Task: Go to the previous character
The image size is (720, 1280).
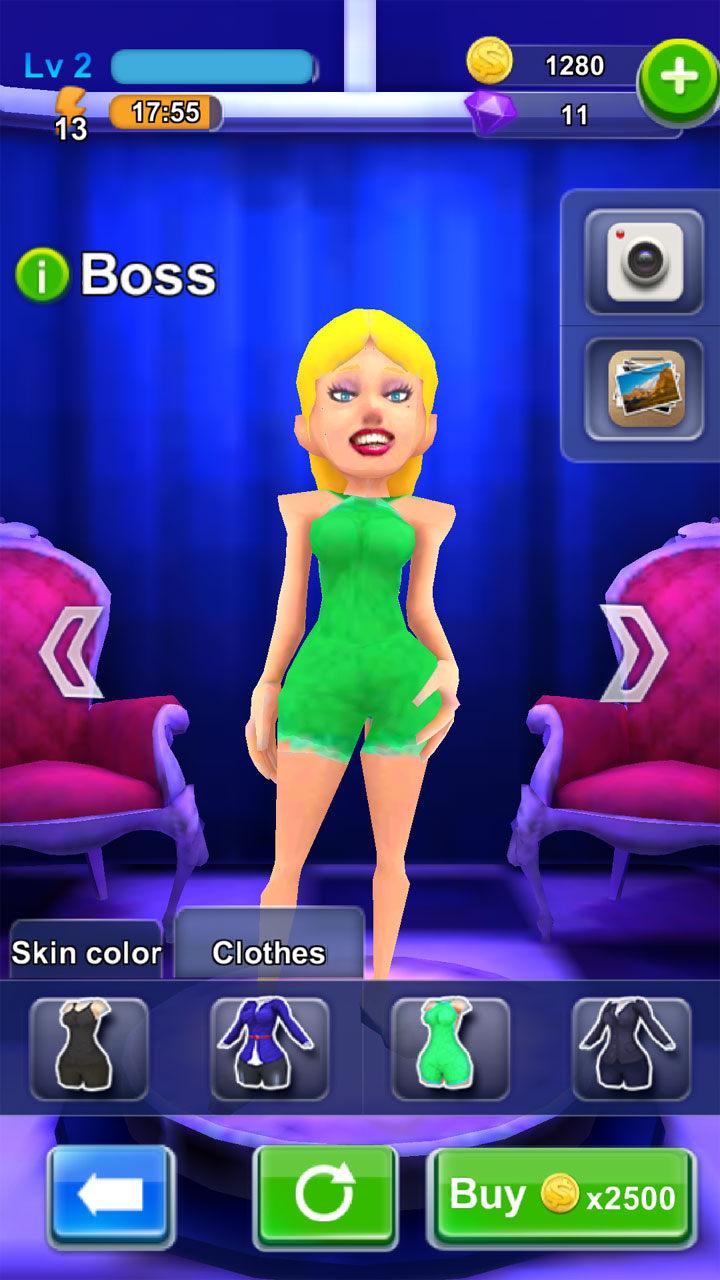Action: [72, 652]
